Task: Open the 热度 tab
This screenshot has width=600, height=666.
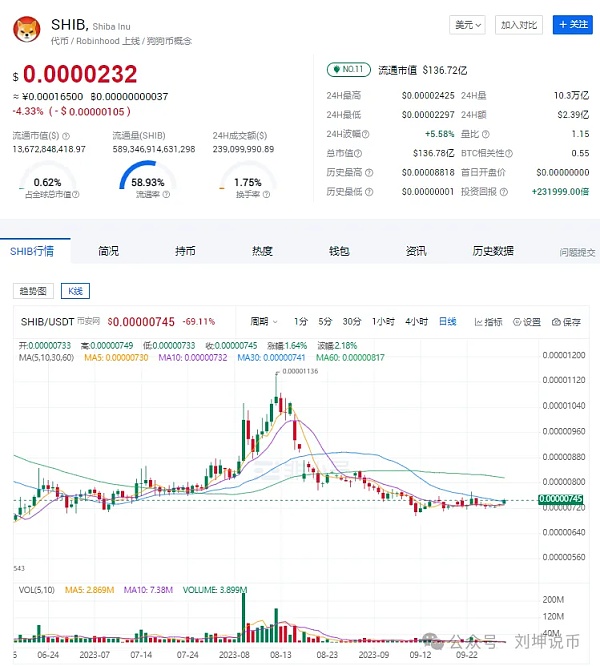Action: [262, 251]
